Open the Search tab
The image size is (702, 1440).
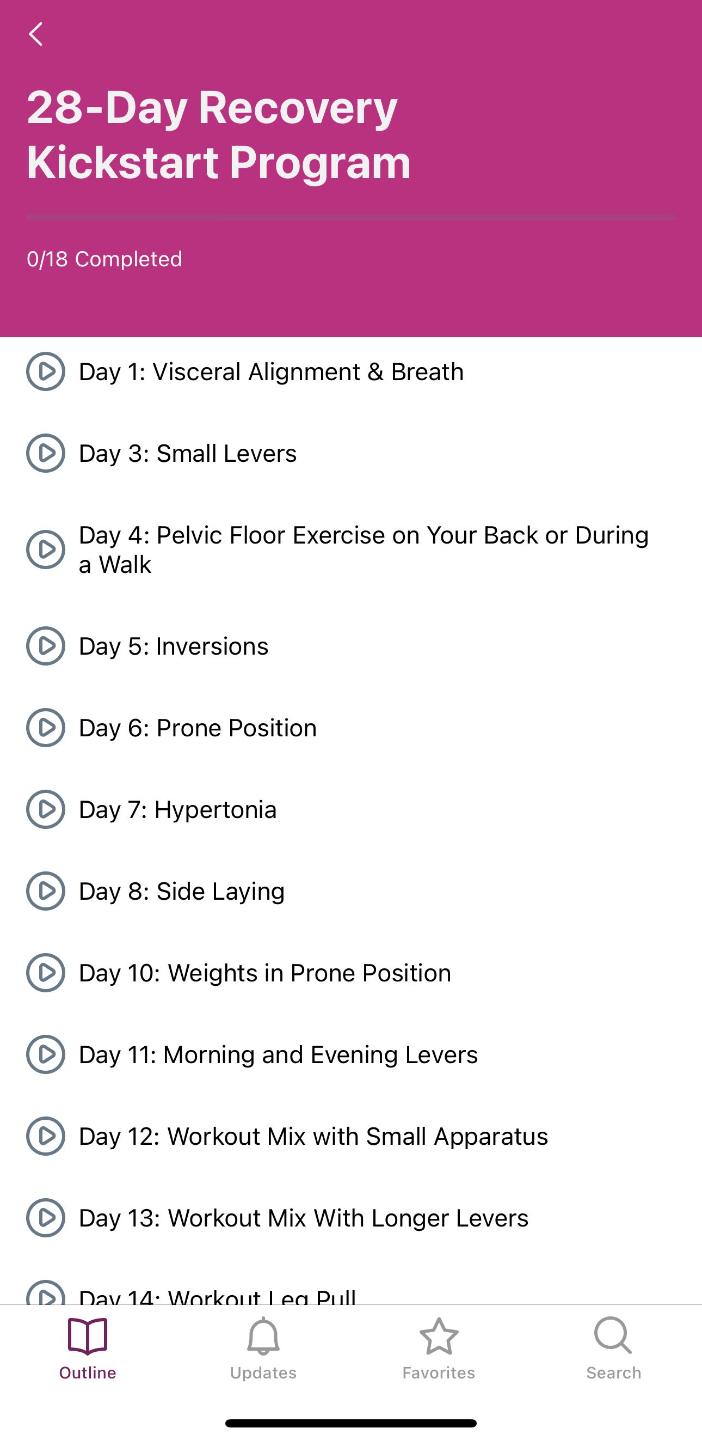pyautogui.click(x=614, y=1349)
